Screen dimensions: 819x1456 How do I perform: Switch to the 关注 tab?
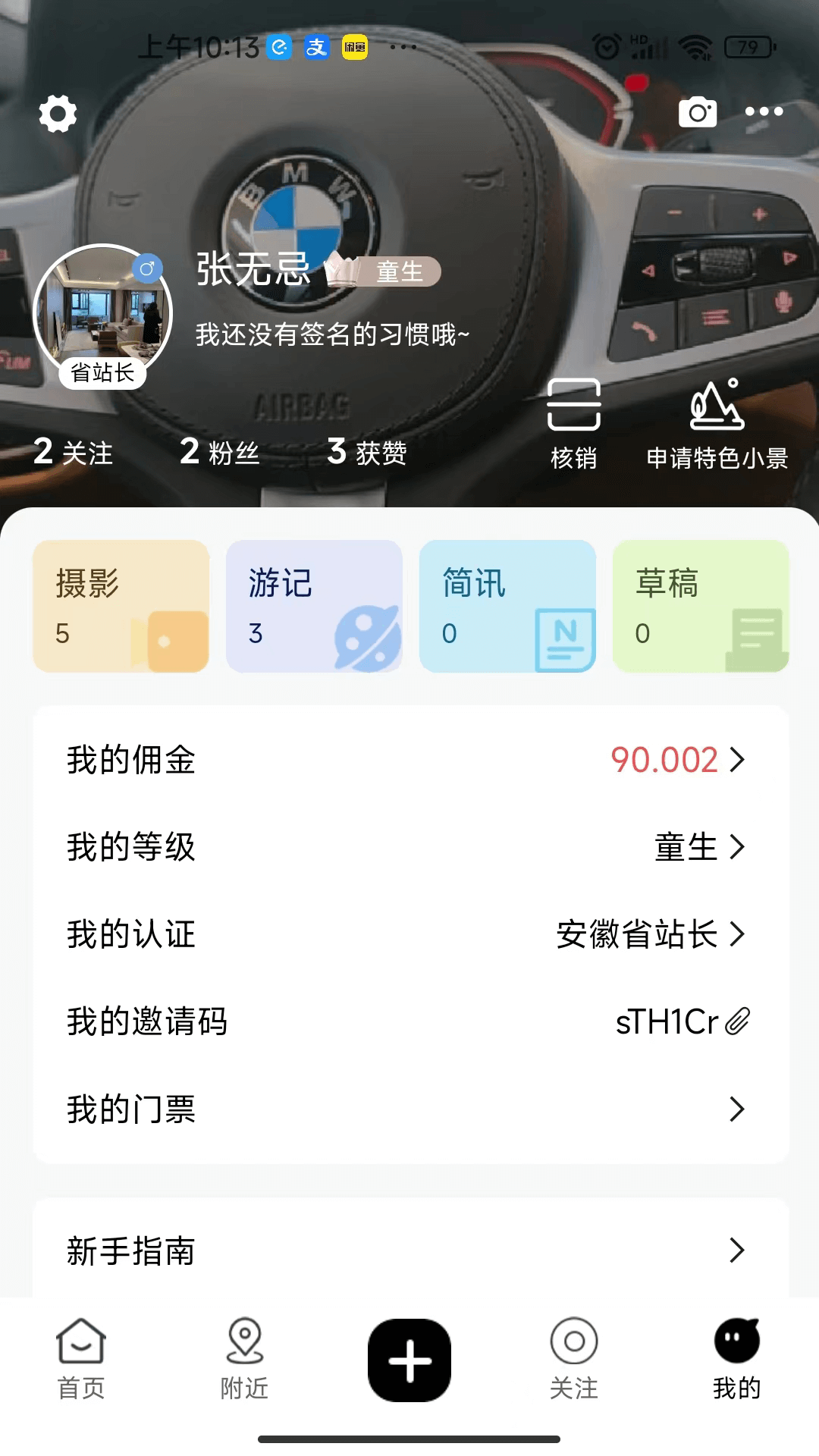point(574,1357)
